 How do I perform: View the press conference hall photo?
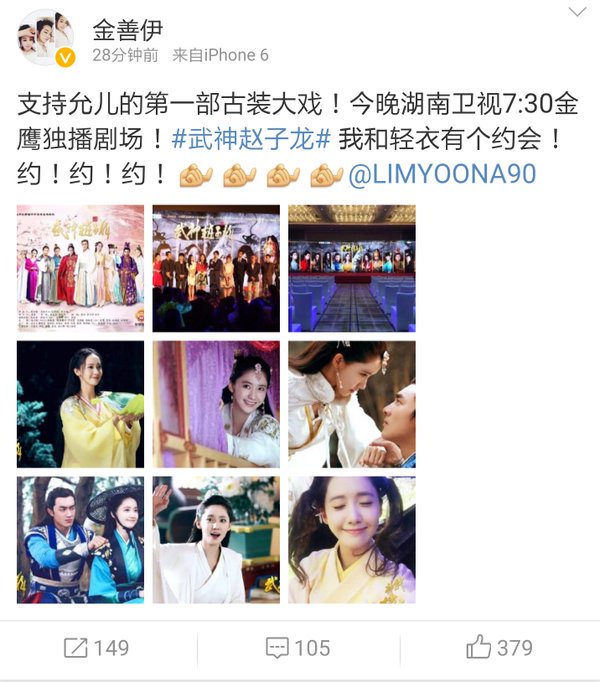(351, 267)
